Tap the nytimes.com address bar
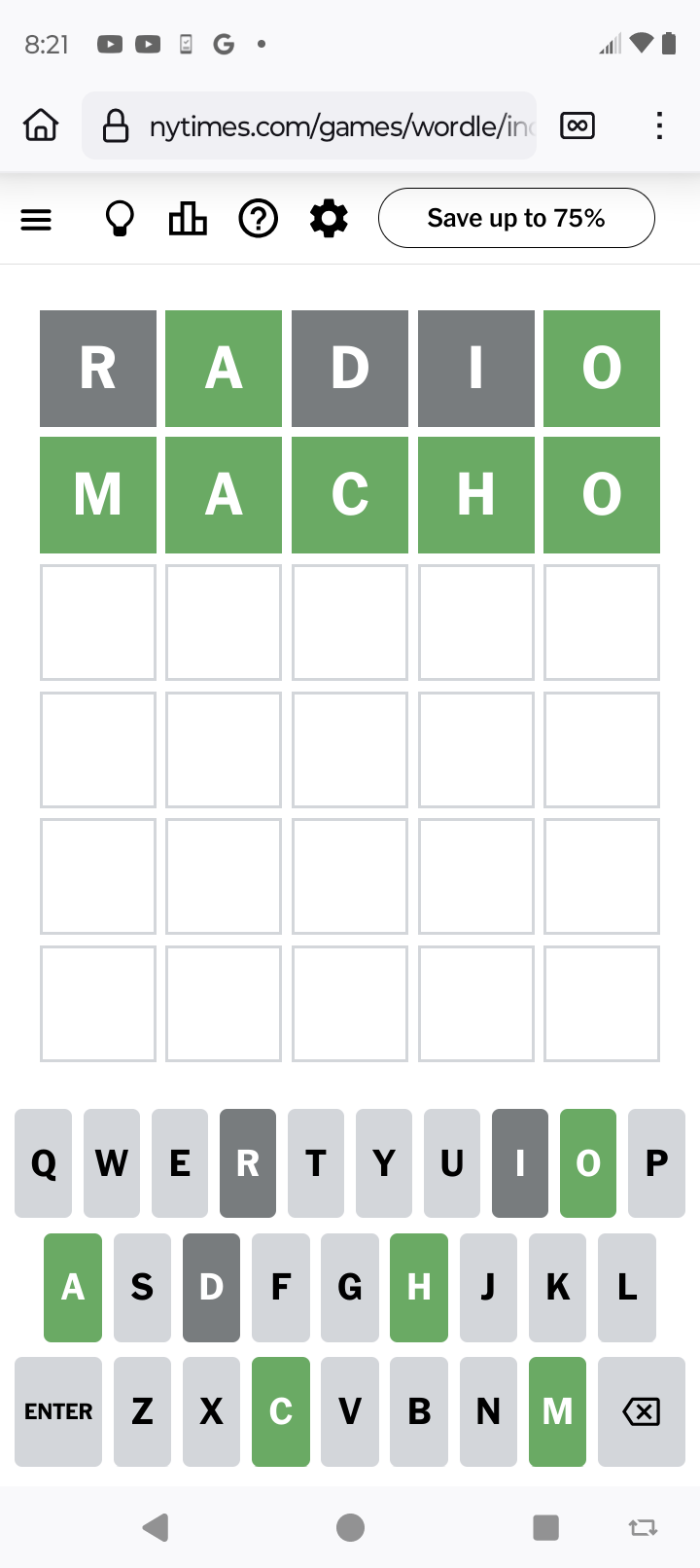Image resolution: width=700 pixels, height=1568 pixels. 309,125
